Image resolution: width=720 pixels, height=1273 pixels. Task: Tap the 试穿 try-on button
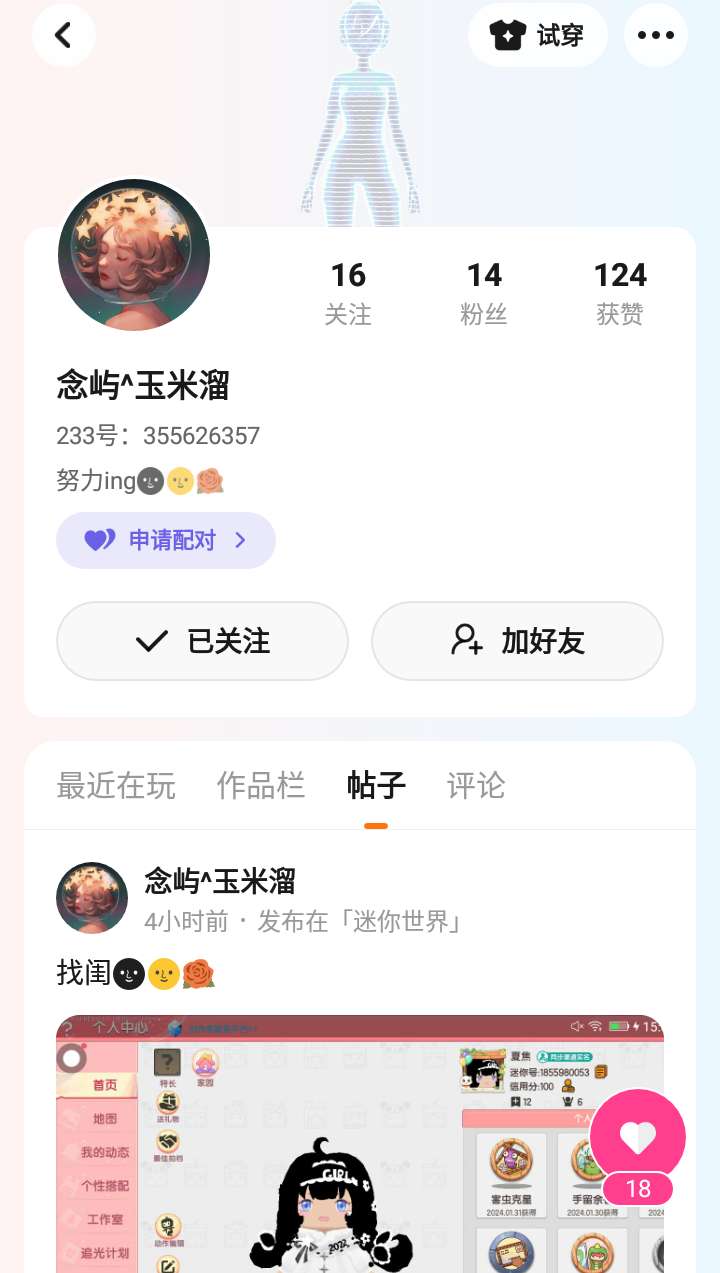[538, 36]
